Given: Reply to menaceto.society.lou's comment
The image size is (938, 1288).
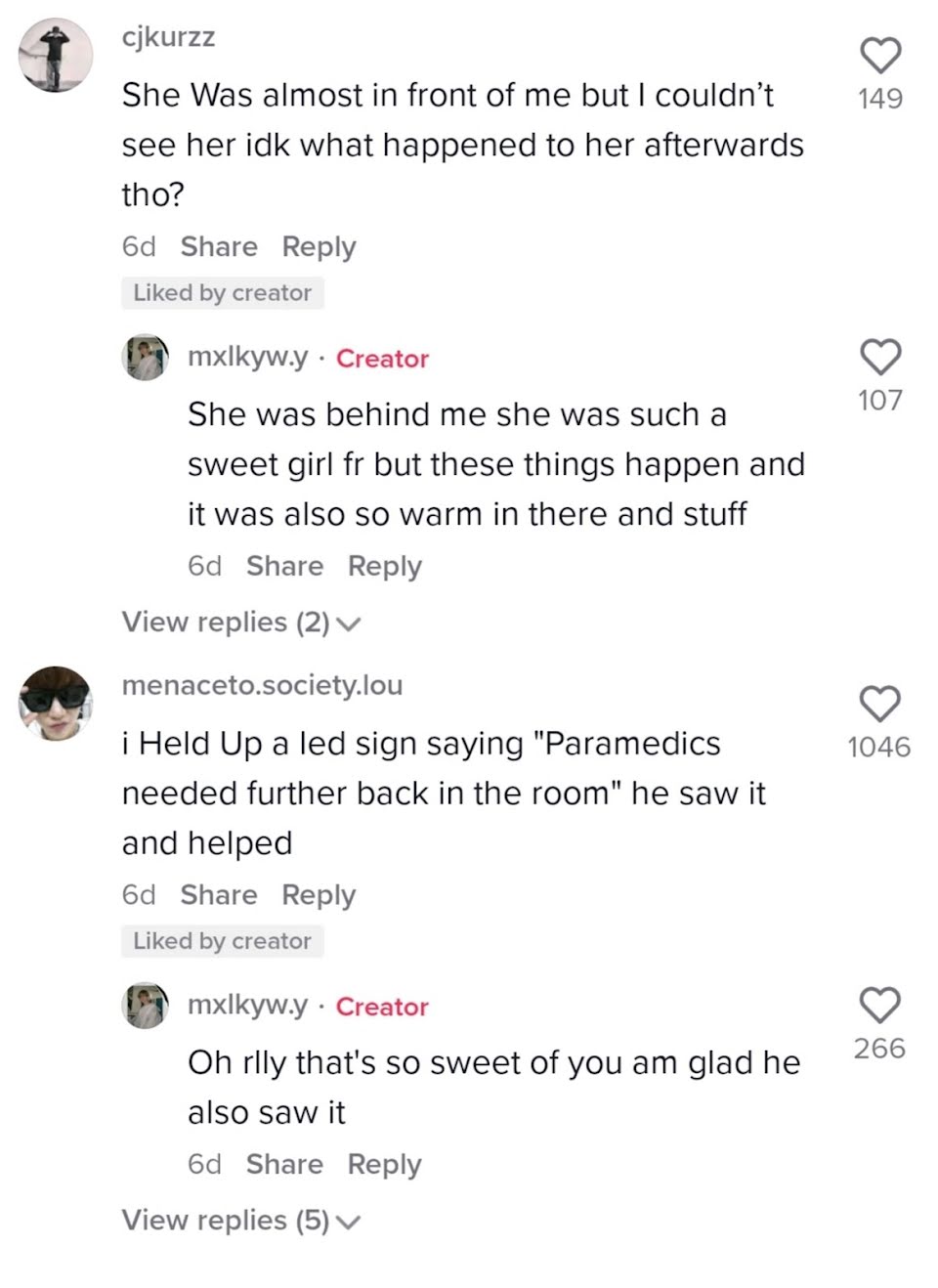Looking at the screenshot, I should point(319,895).
